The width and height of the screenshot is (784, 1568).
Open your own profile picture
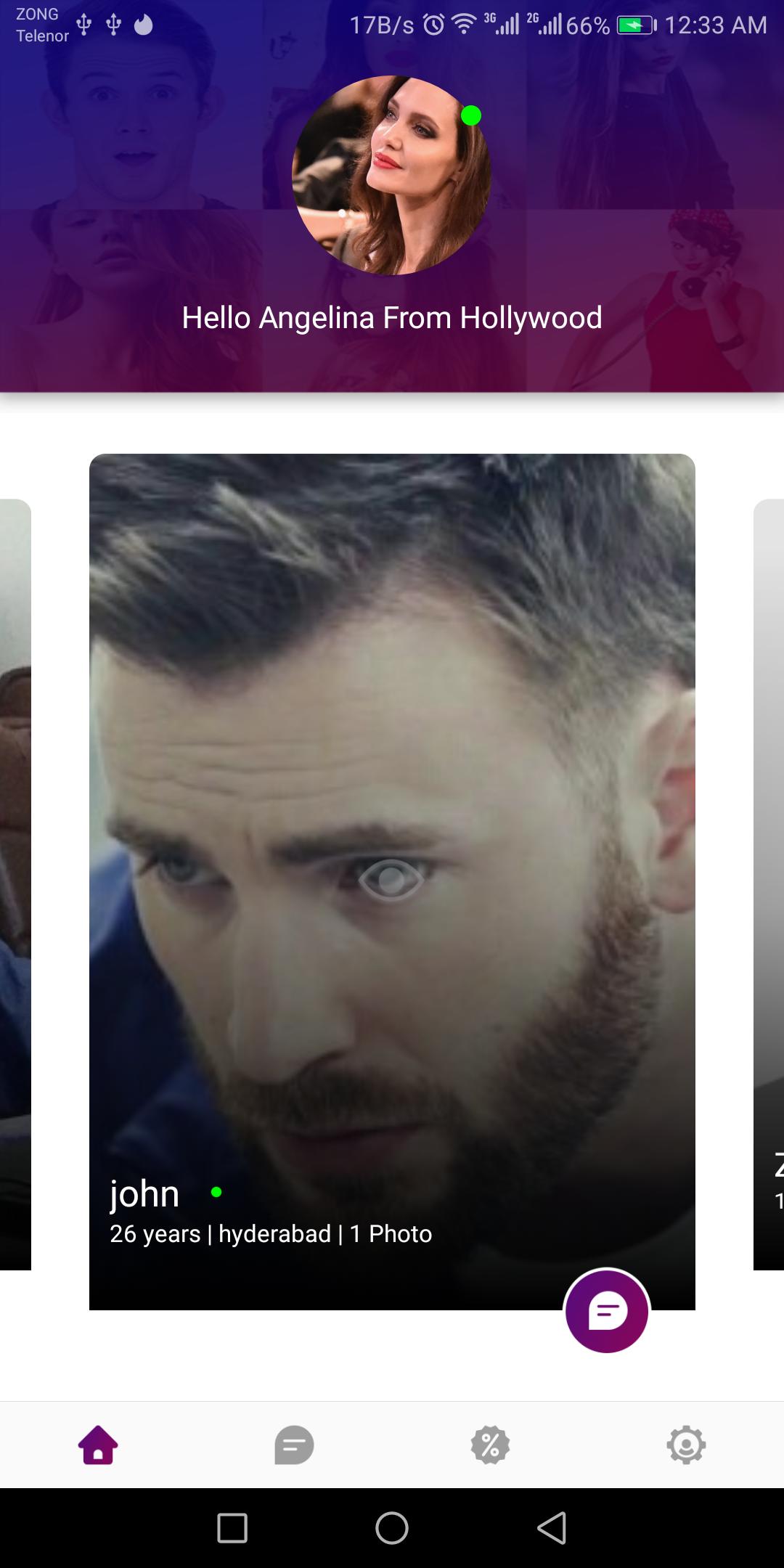pos(391,175)
